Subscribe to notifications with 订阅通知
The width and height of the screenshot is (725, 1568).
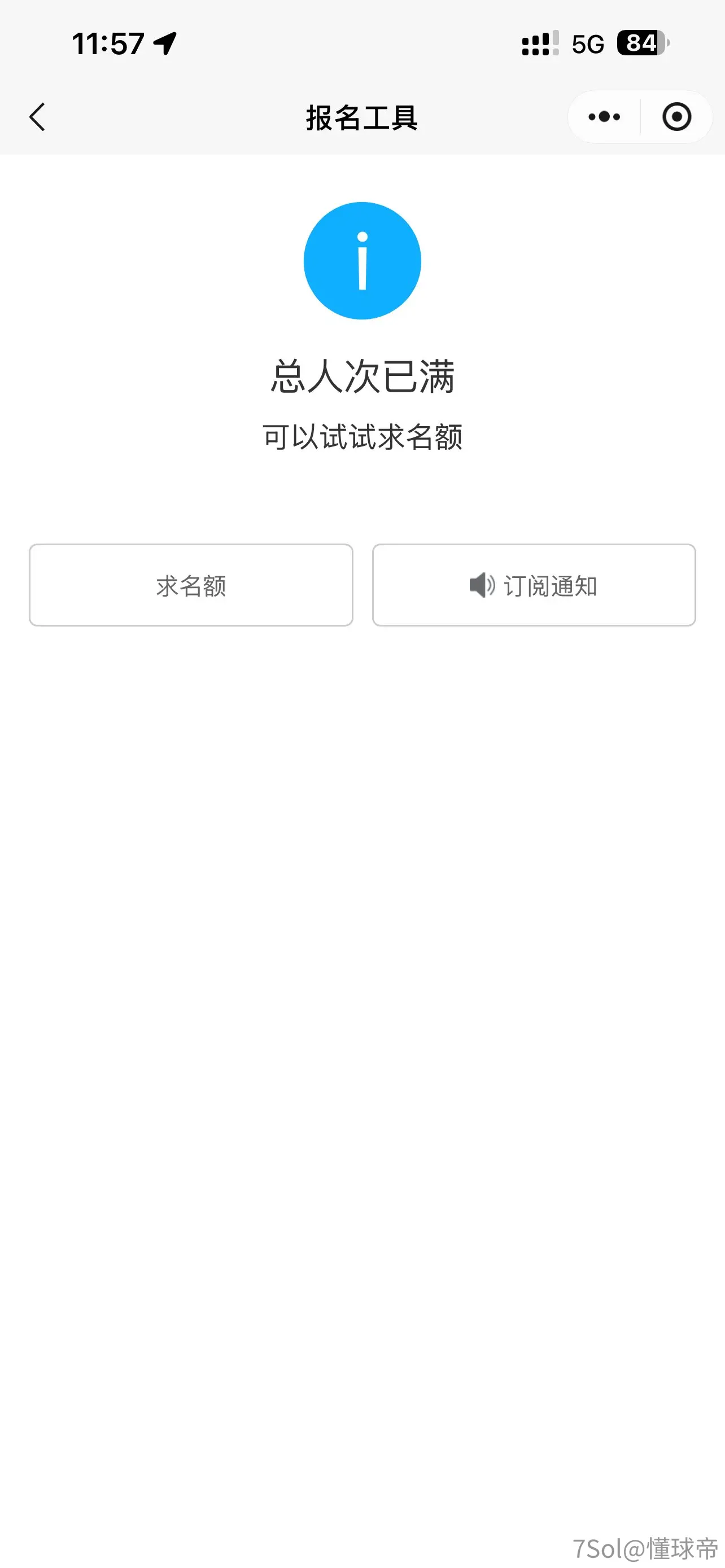pos(534,585)
